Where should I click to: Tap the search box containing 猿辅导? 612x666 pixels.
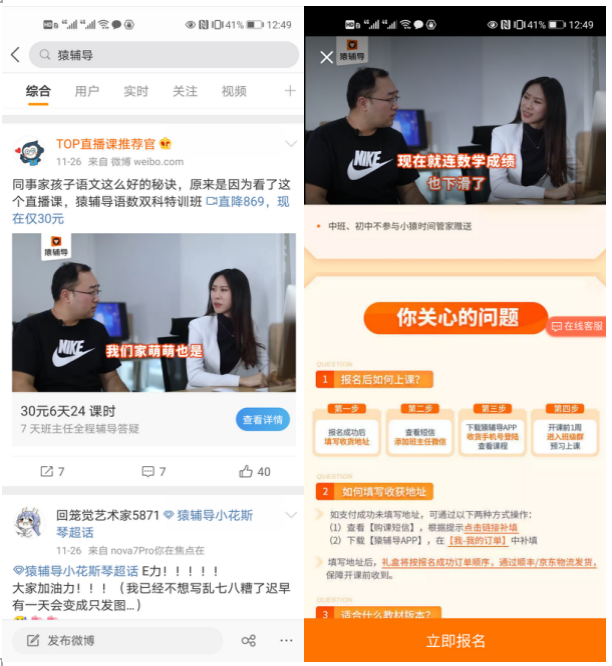[x=165, y=55]
